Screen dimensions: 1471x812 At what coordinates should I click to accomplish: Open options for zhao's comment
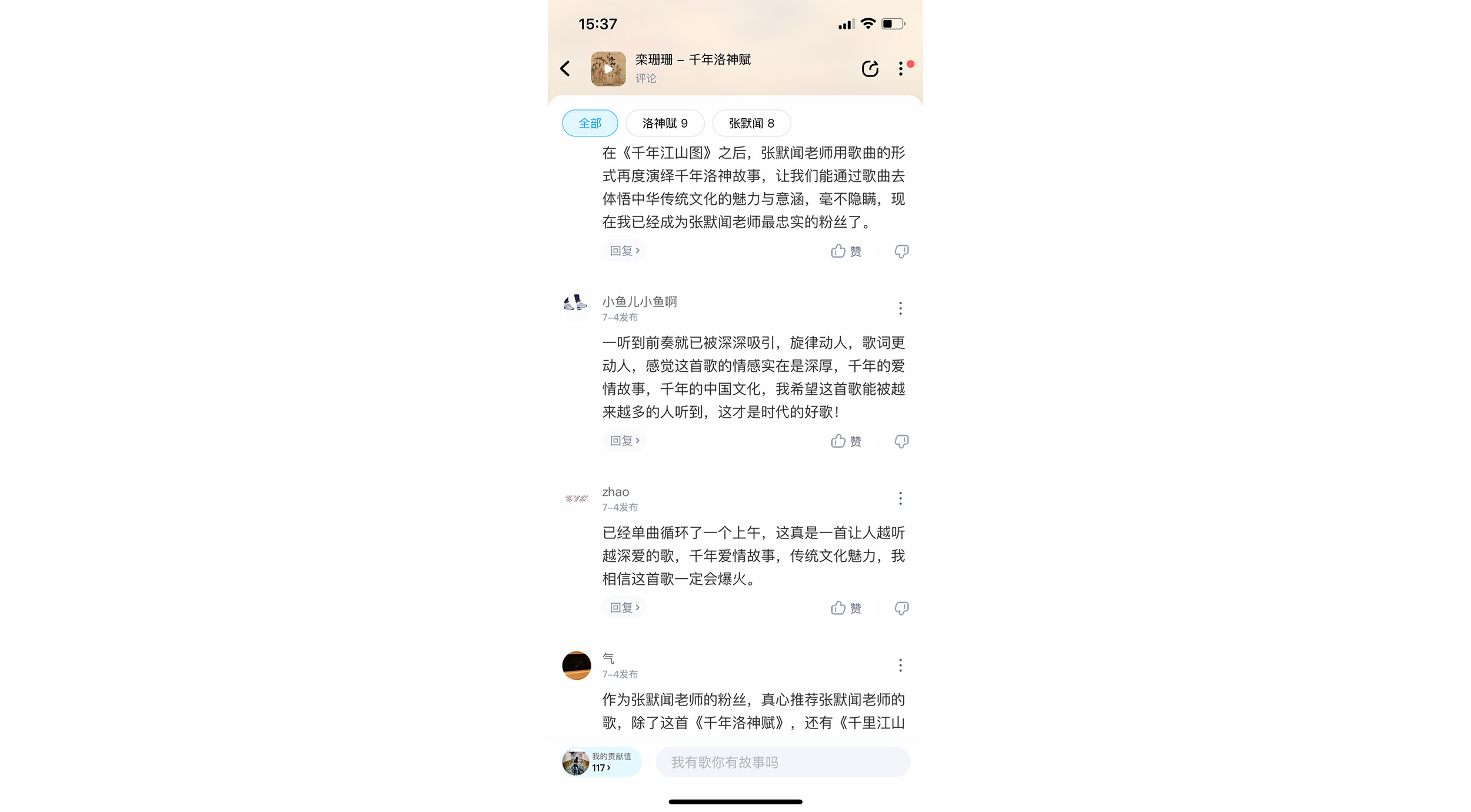coord(900,498)
